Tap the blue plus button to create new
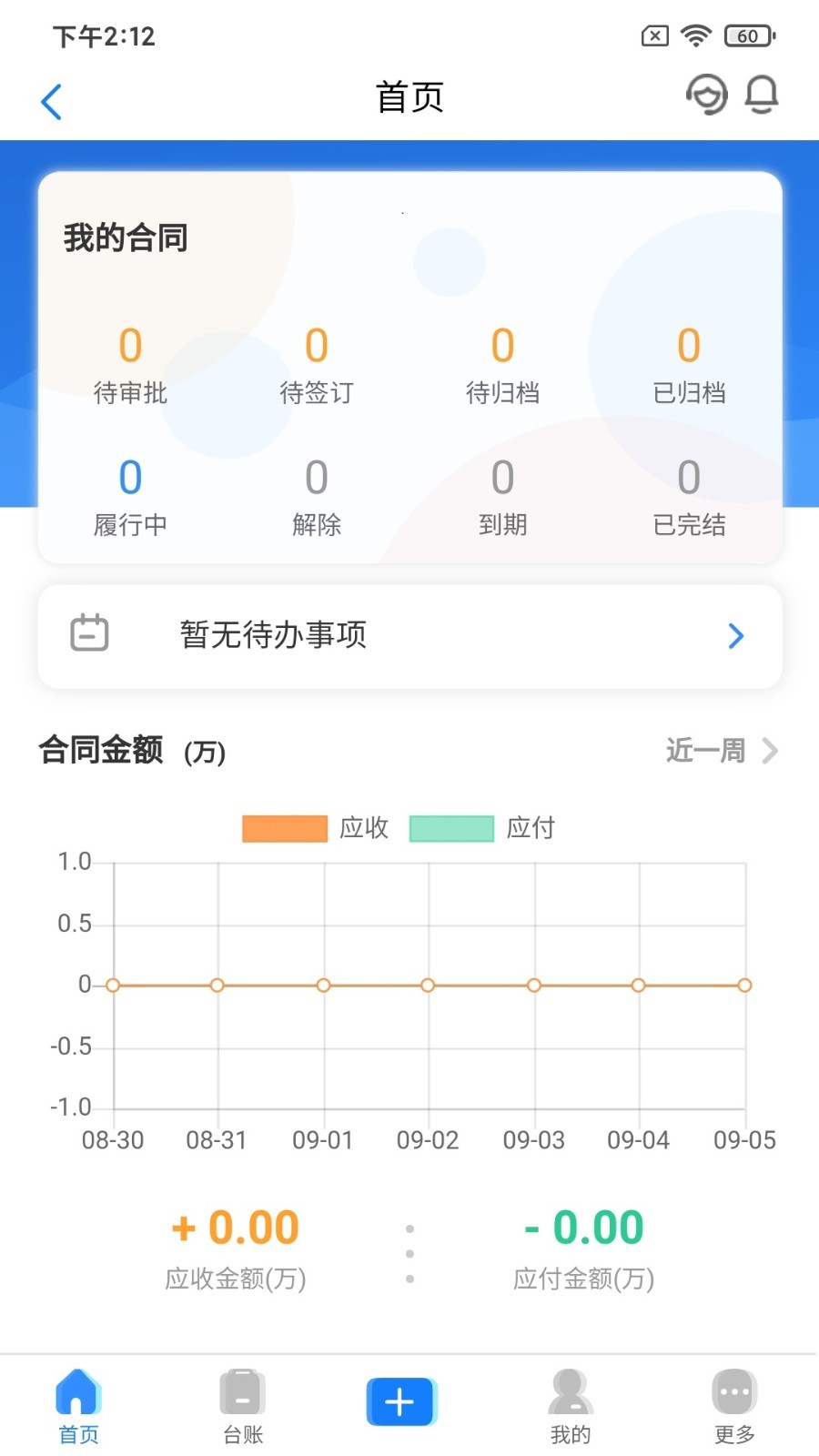This screenshot has height=1456, width=819. (x=399, y=1401)
